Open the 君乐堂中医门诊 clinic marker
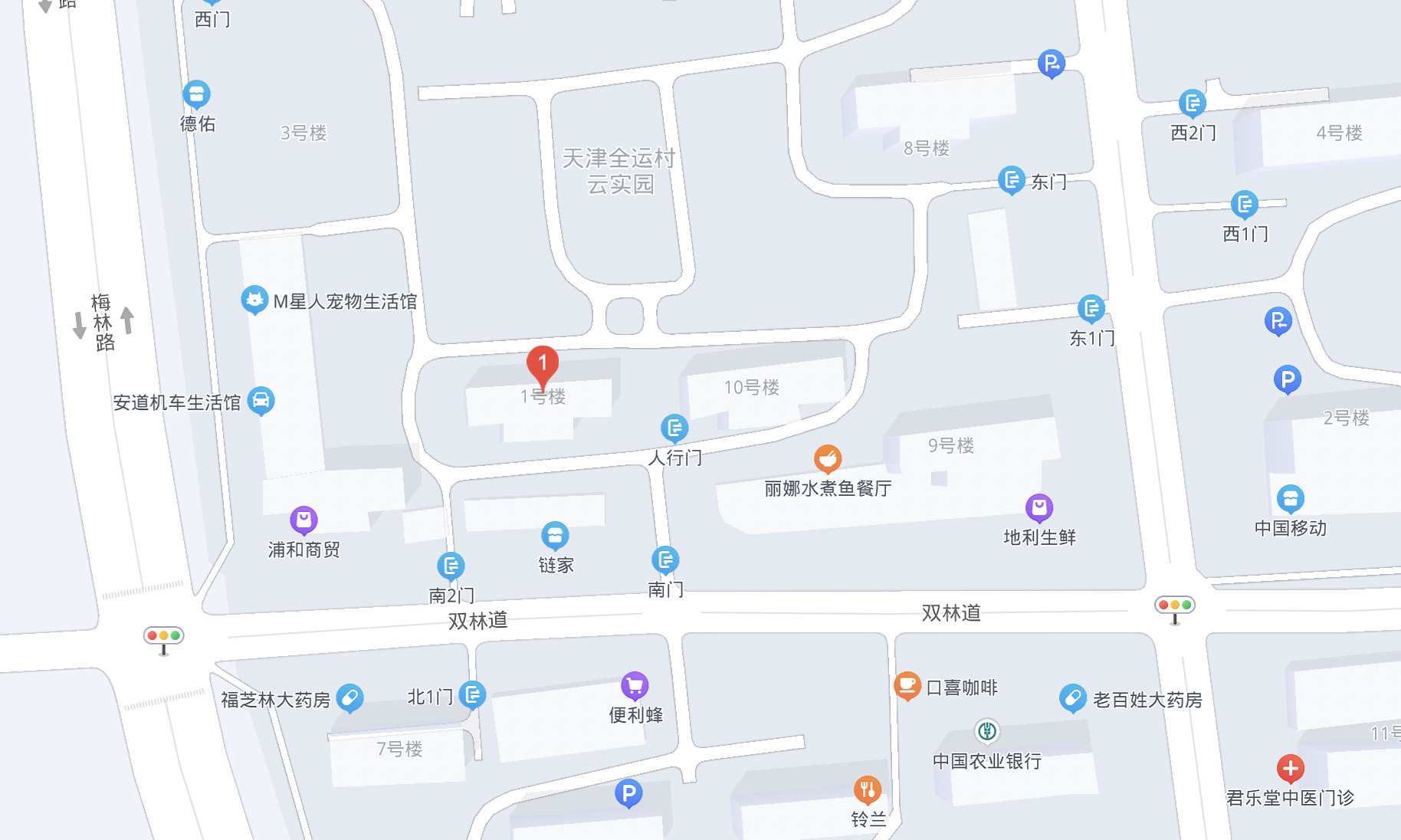Screen dimensions: 1401x840 [x=1291, y=768]
